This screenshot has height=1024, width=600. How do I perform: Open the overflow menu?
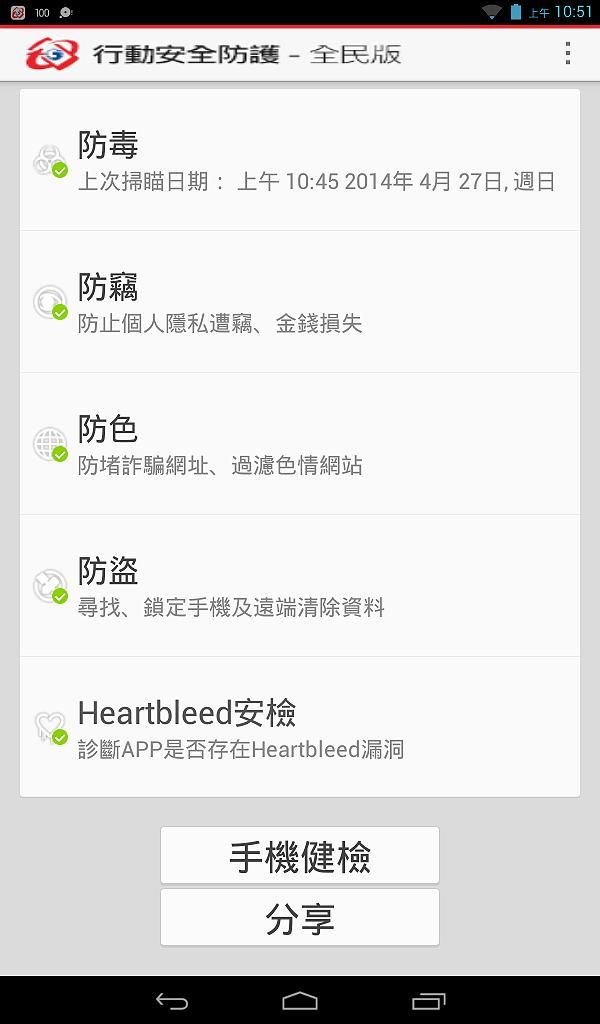[568, 53]
